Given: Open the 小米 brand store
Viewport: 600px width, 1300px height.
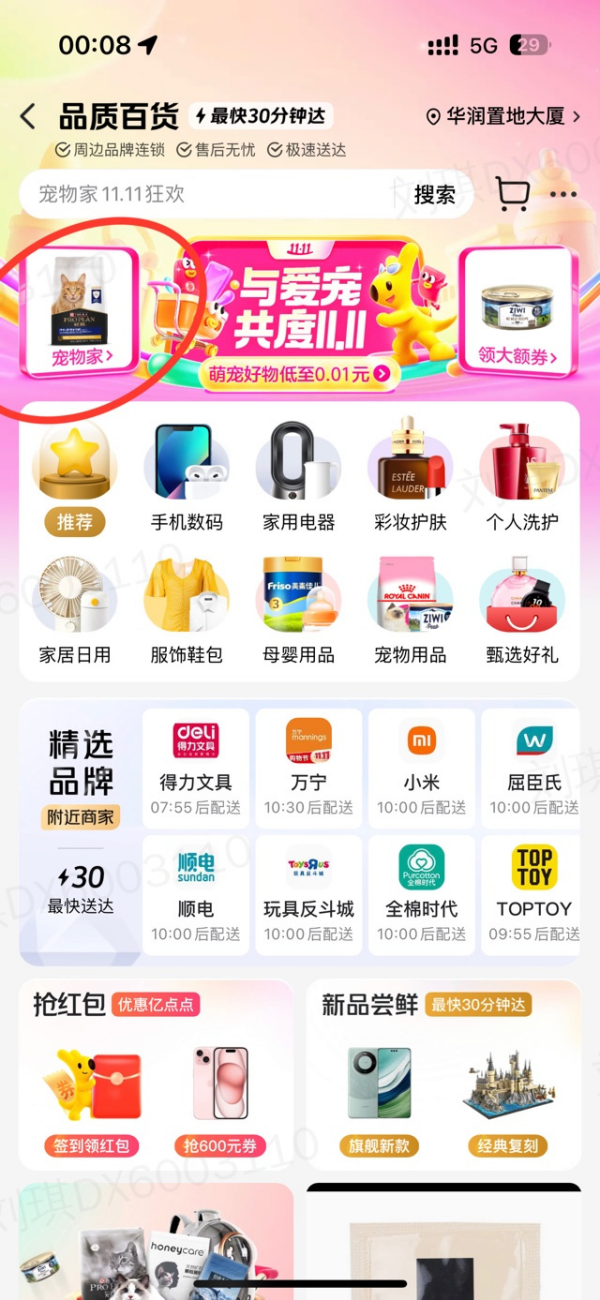Looking at the screenshot, I should pyautogui.click(x=421, y=768).
